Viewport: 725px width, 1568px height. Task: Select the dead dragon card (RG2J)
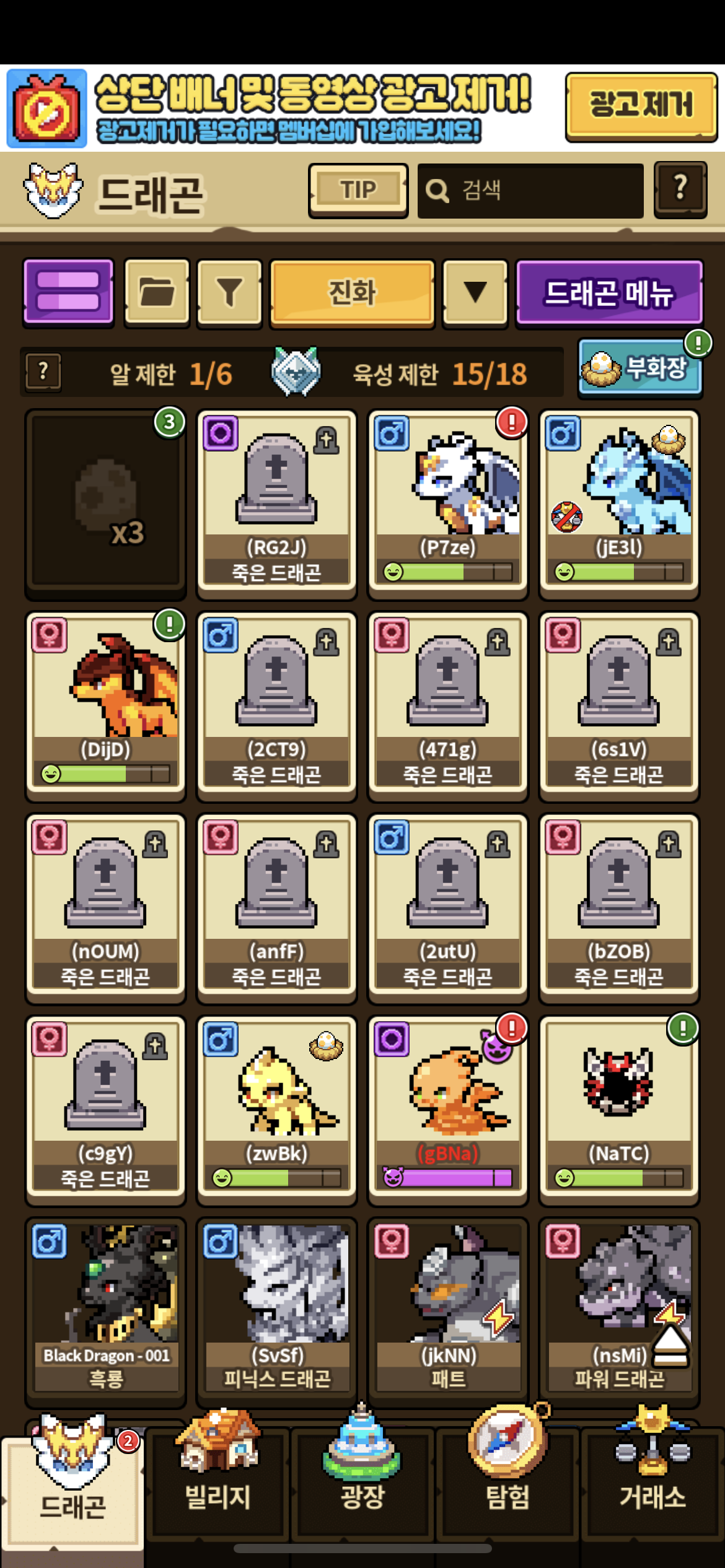tap(276, 504)
